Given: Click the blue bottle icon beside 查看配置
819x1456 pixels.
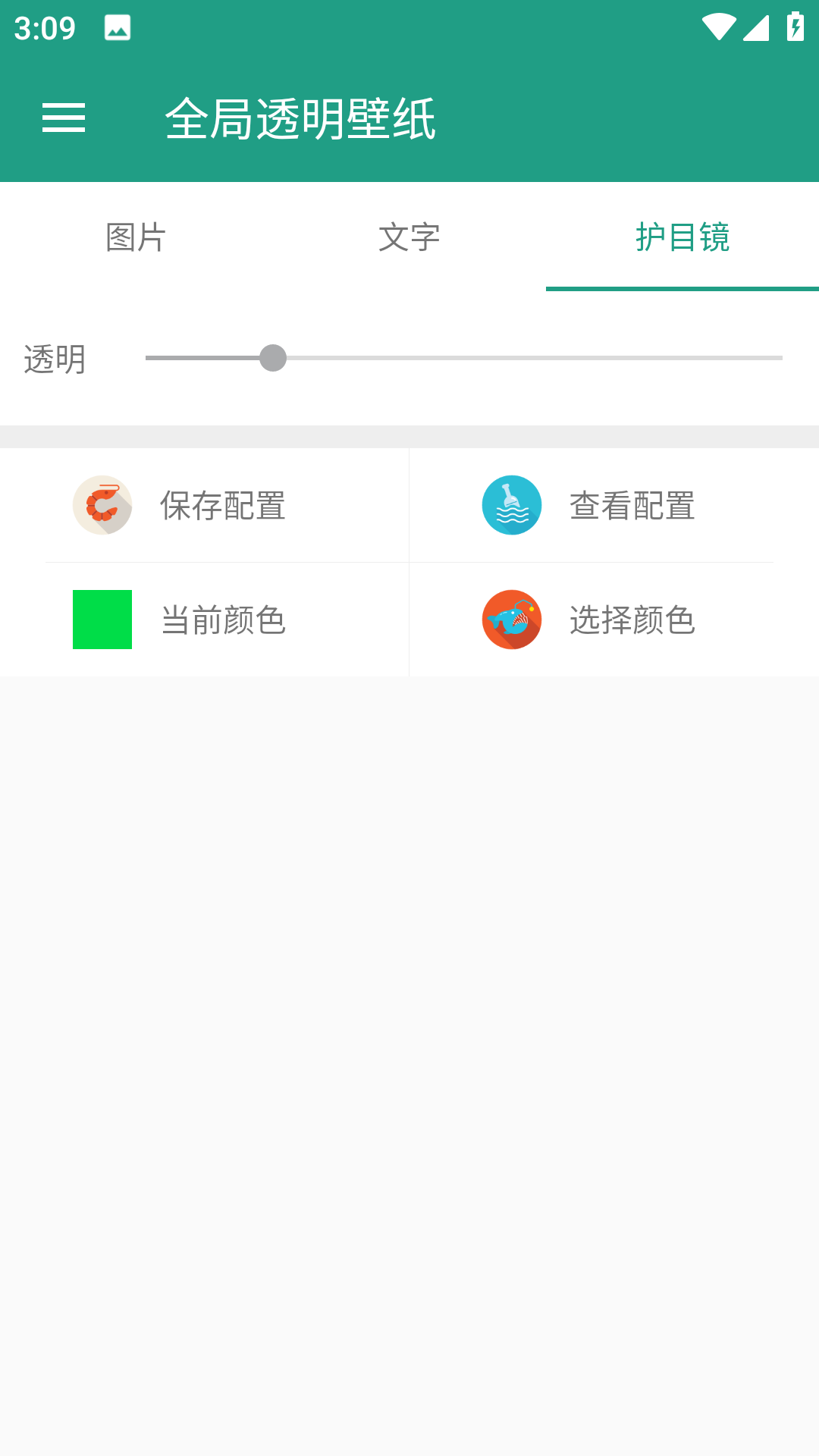Looking at the screenshot, I should [x=511, y=504].
